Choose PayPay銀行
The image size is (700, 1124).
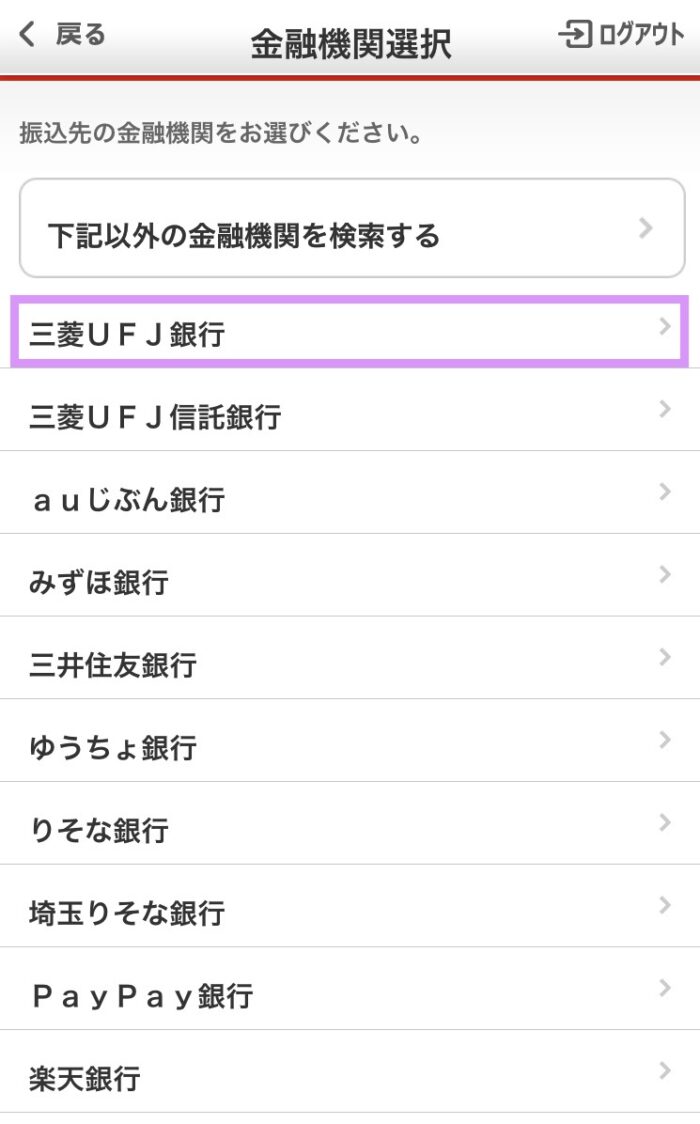pos(350,989)
